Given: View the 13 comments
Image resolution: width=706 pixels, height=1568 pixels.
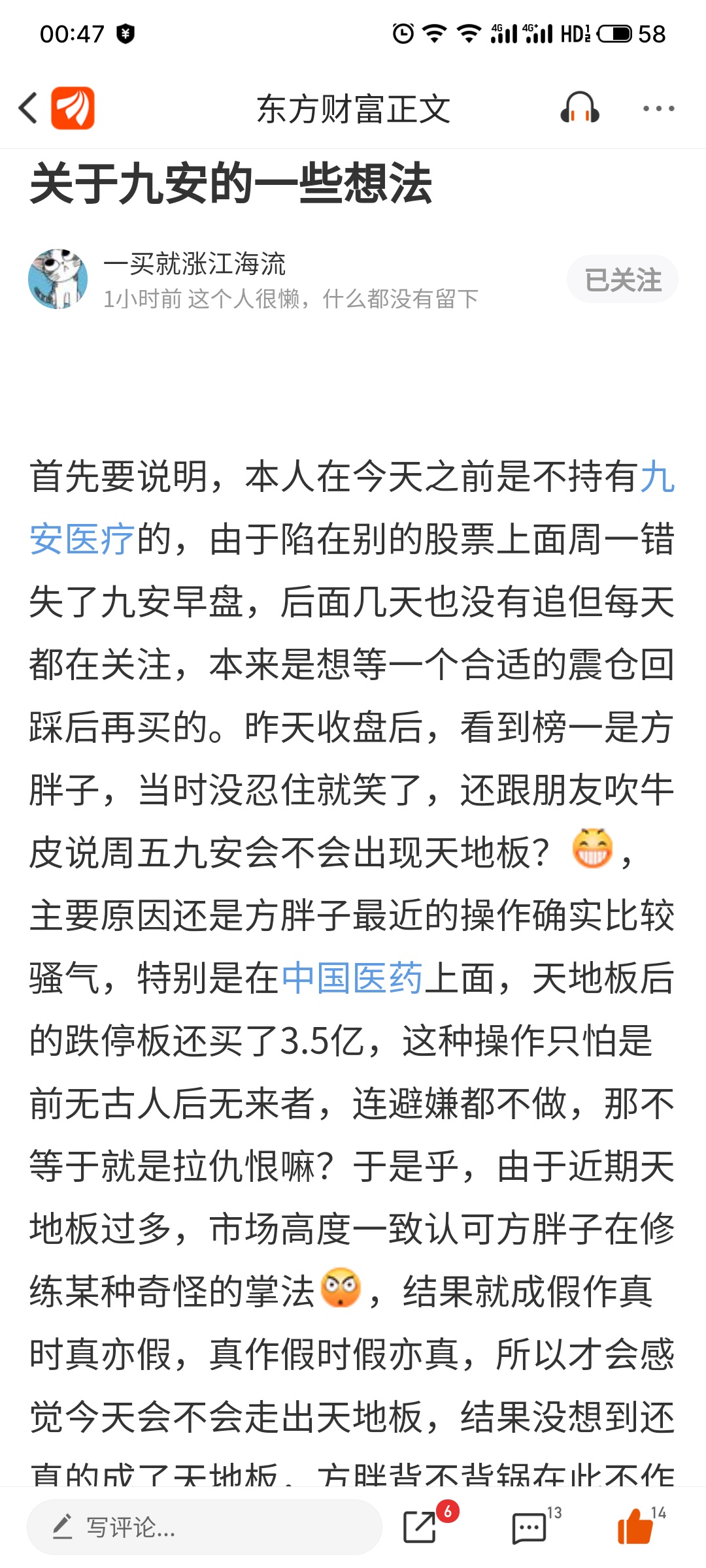Looking at the screenshot, I should pos(529,1528).
